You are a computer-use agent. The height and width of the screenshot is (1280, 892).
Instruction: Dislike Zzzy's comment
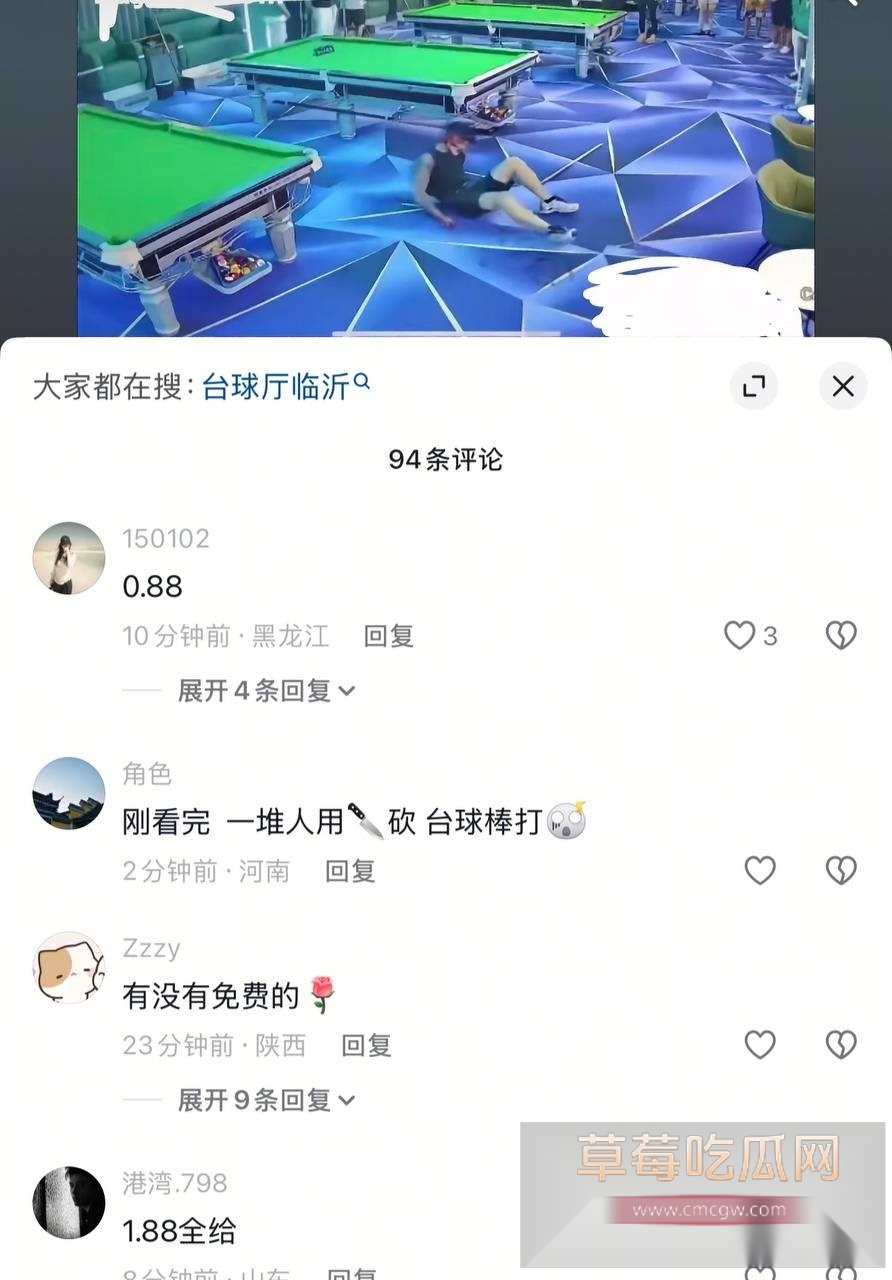pyautogui.click(x=841, y=1045)
